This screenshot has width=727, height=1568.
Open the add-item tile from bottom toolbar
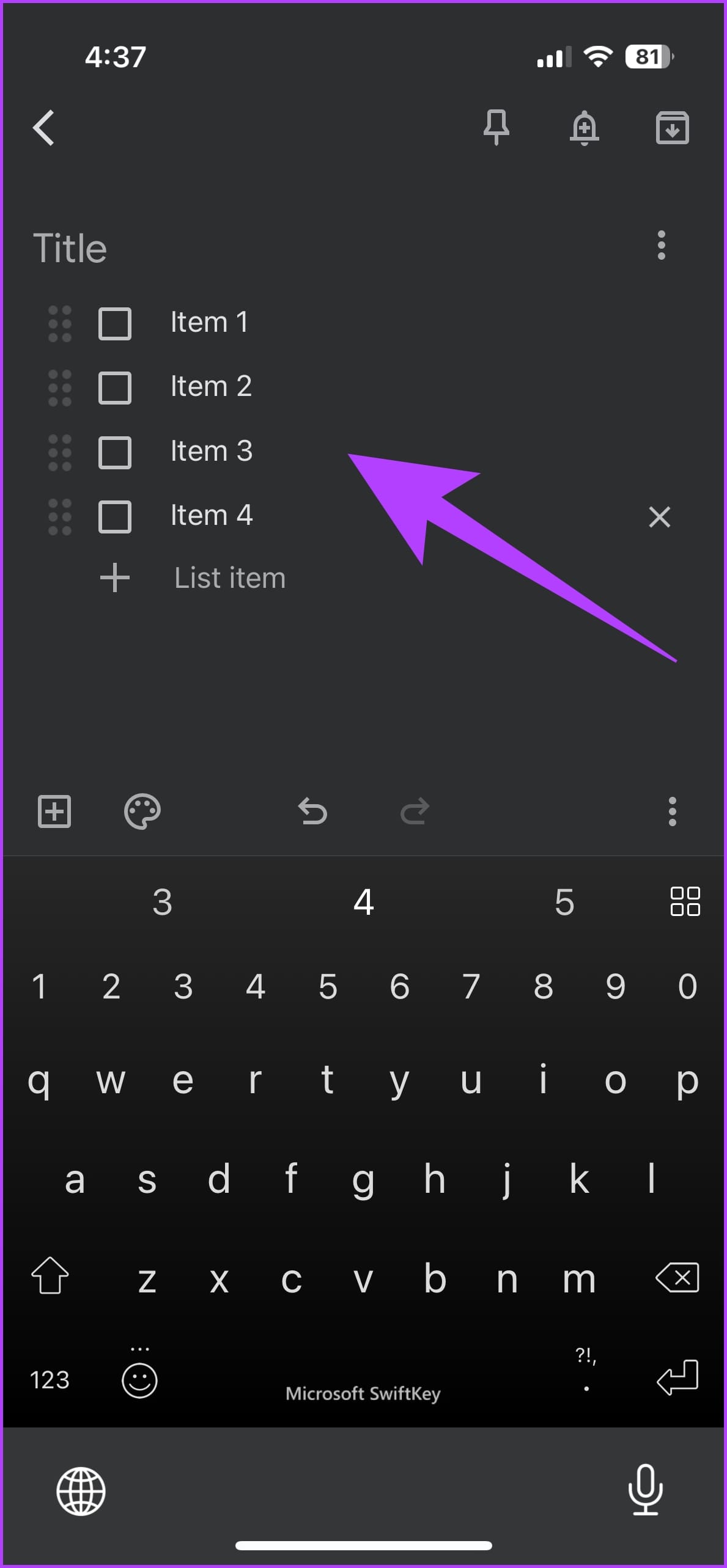point(54,811)
